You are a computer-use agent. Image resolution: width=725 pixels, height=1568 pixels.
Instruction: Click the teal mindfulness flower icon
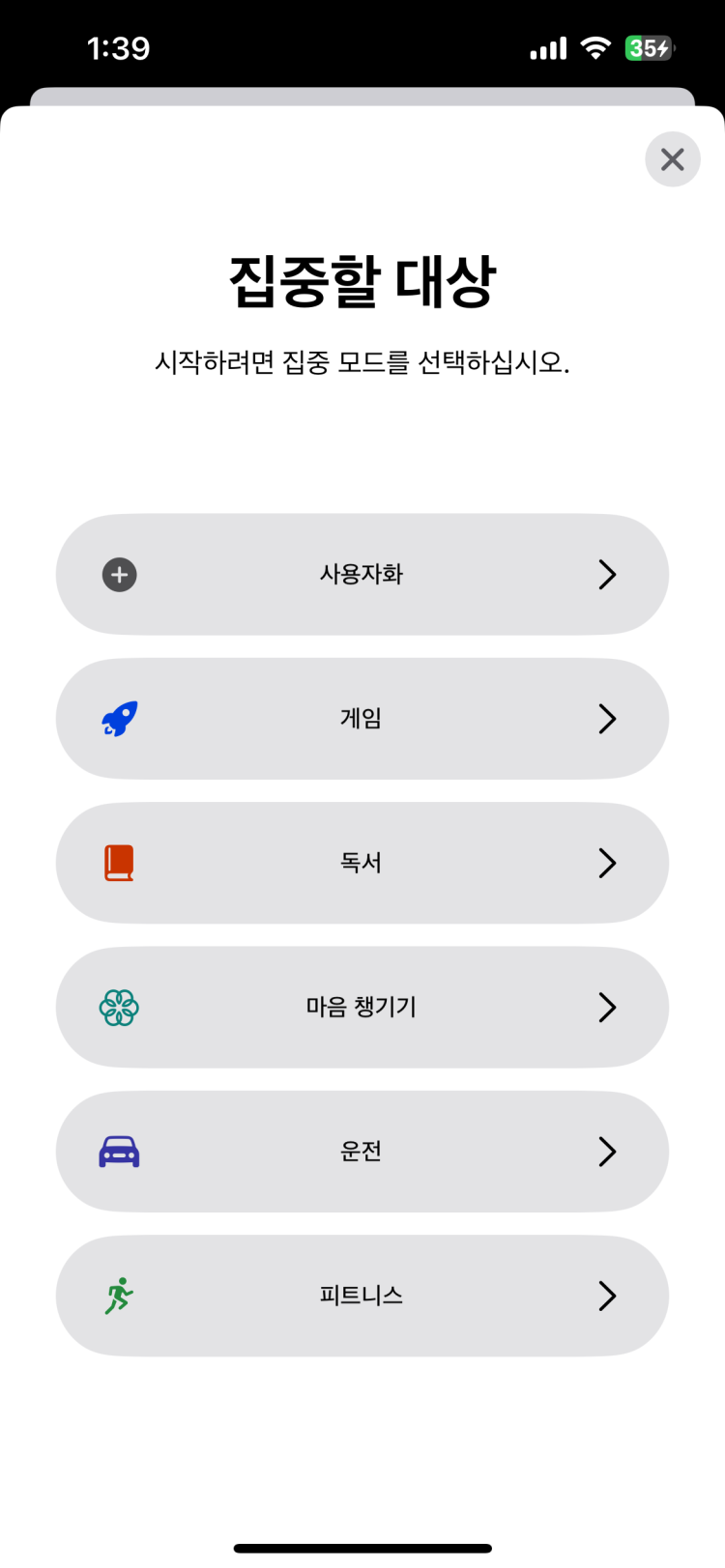pos(118,1007)
